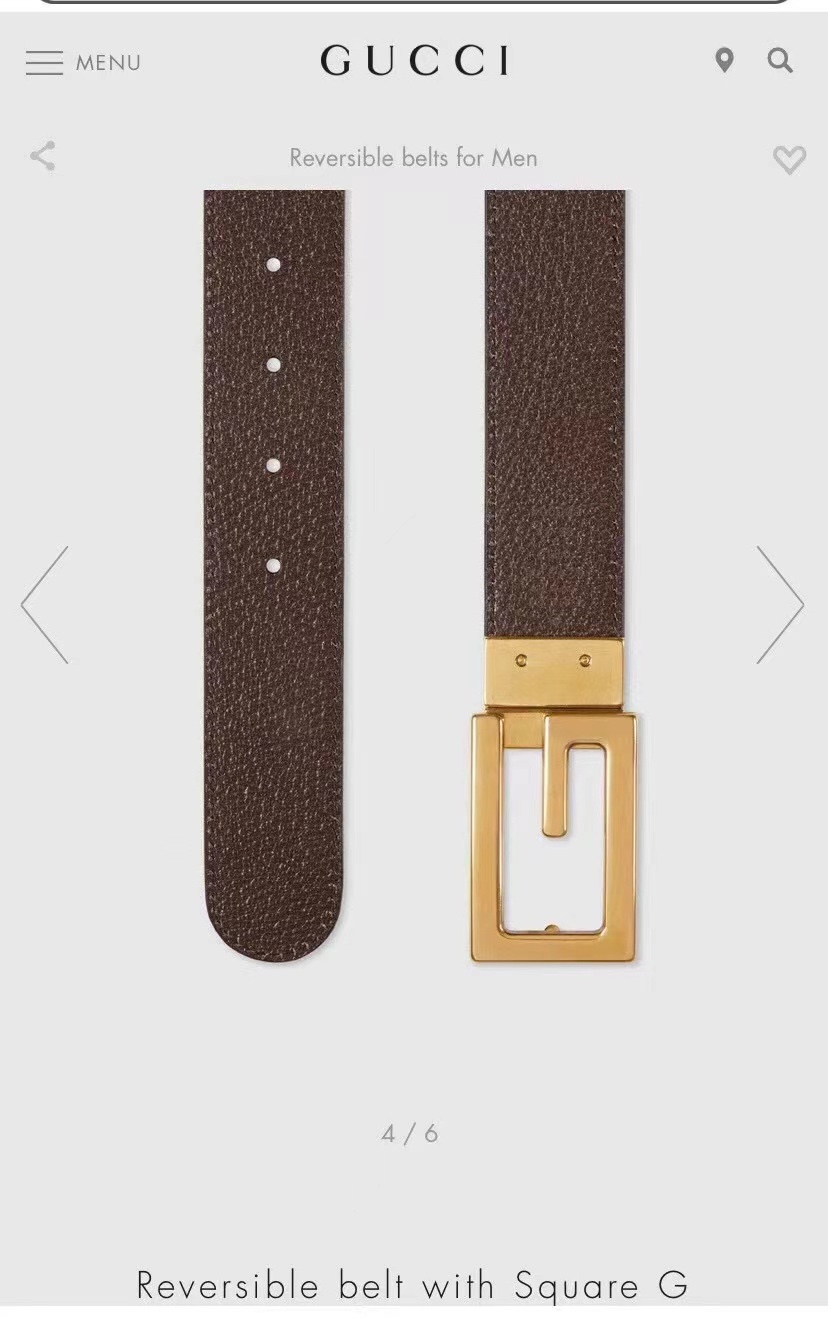Screen dimensions: 828x1318
Task: Open search with the magnifier icon
Action: 780,61
